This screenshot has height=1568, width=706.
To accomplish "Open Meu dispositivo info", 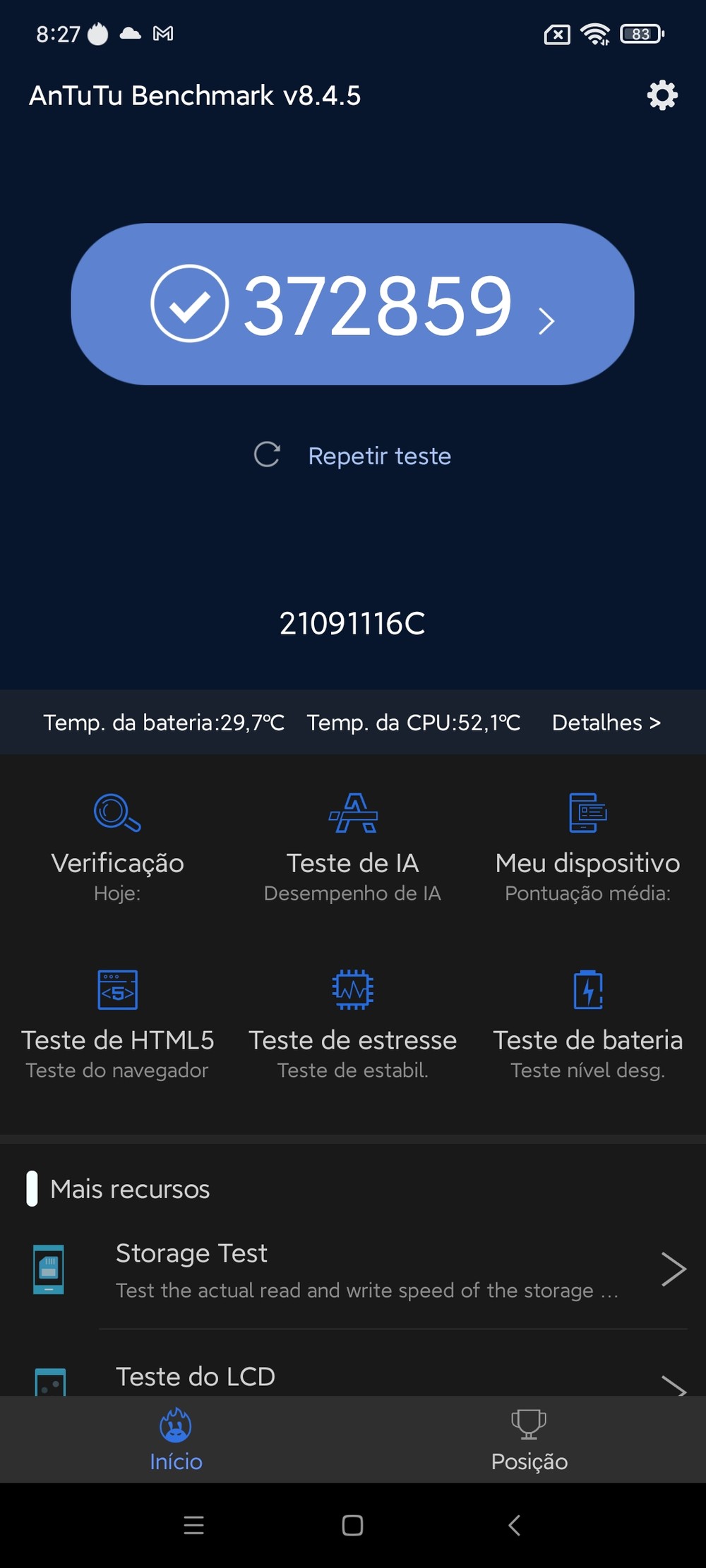I will [x=587, y=848].
